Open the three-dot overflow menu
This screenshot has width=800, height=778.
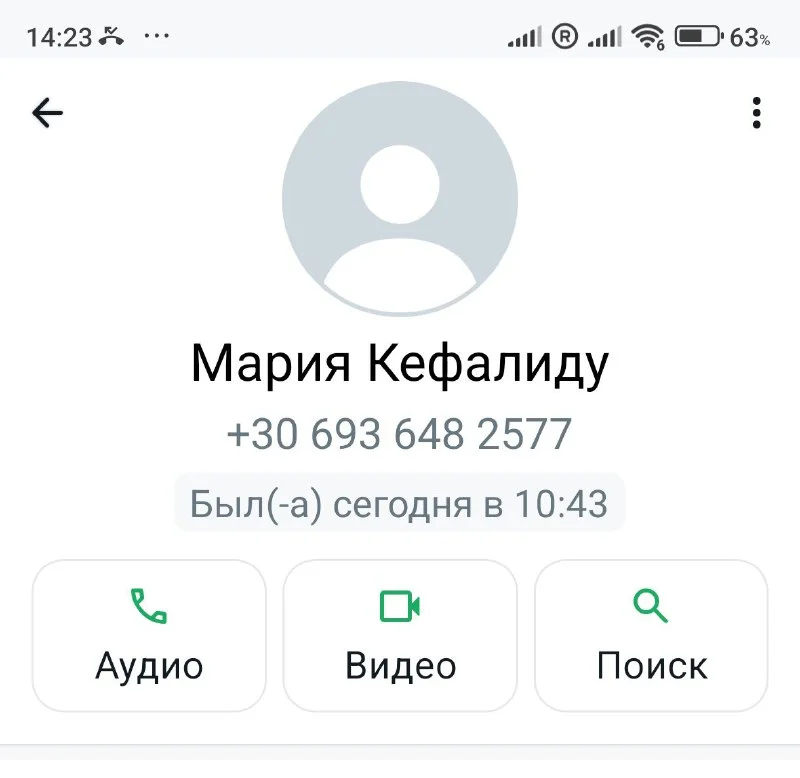pos(757,113)
